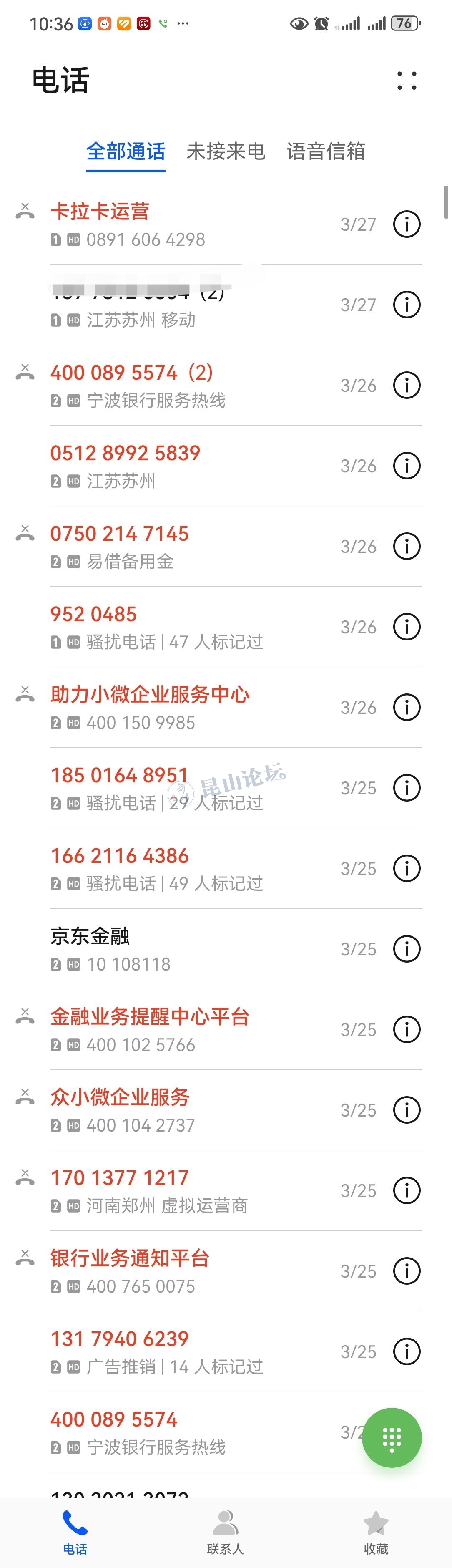Show details for 0750 214 7145
The image size is (452, 1568).
point(407,546)
